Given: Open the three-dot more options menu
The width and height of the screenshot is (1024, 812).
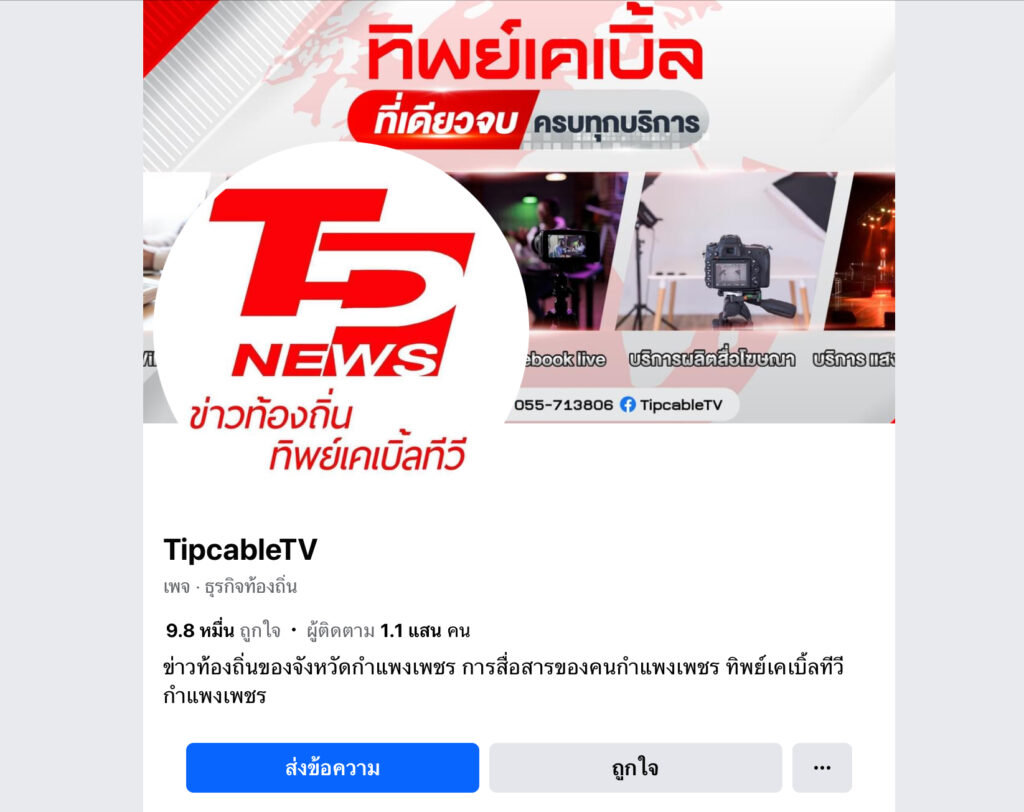Looking at the screenshot, I should click(x=822, y=768).
